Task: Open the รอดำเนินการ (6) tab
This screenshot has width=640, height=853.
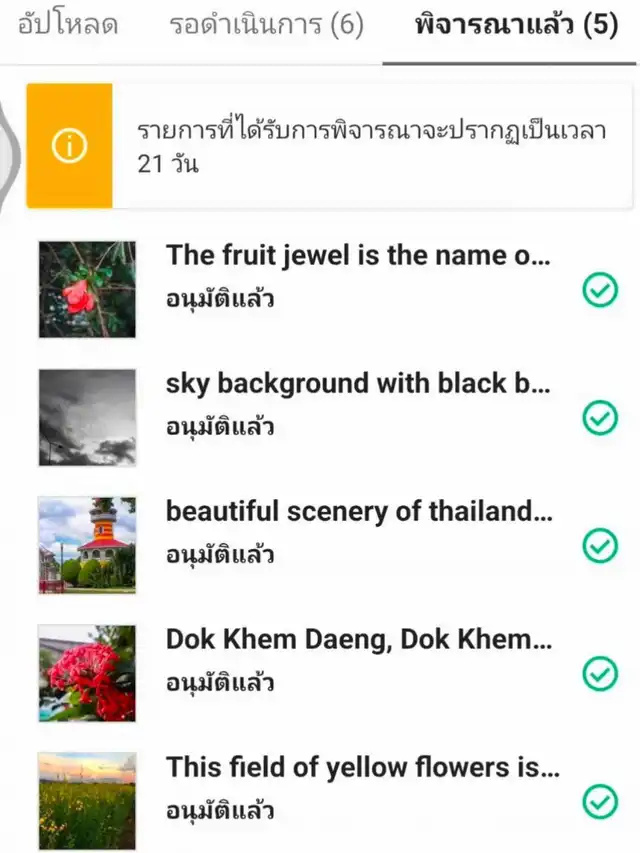Action: [x=266, y=25]
